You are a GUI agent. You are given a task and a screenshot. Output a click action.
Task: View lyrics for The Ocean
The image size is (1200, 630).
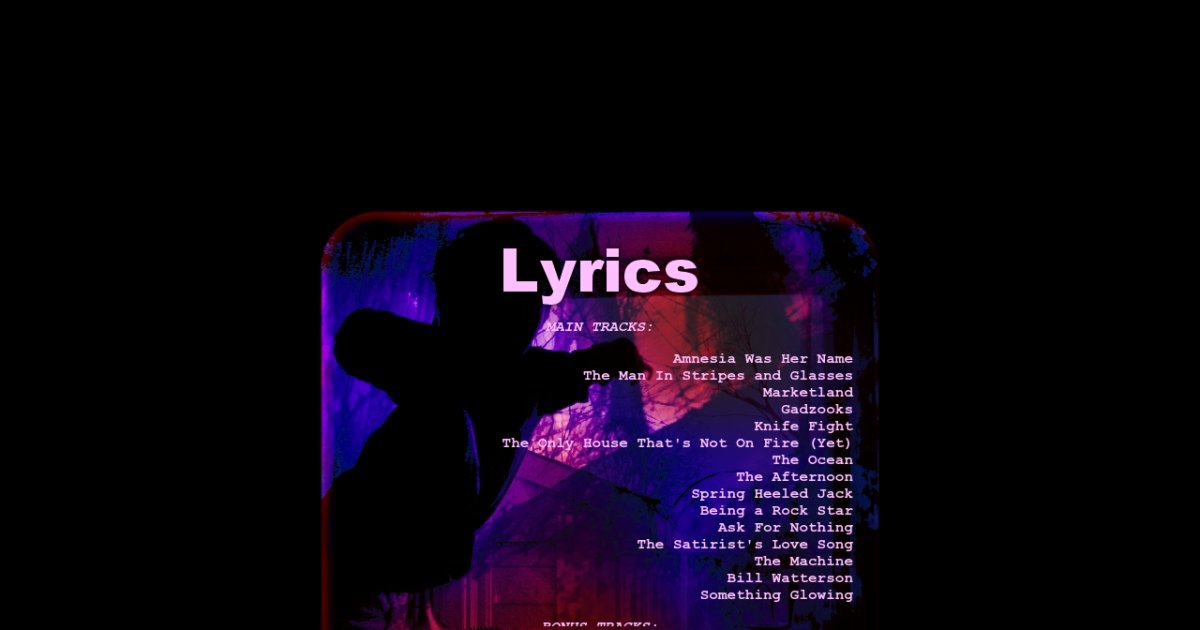(x=812, y=460)
